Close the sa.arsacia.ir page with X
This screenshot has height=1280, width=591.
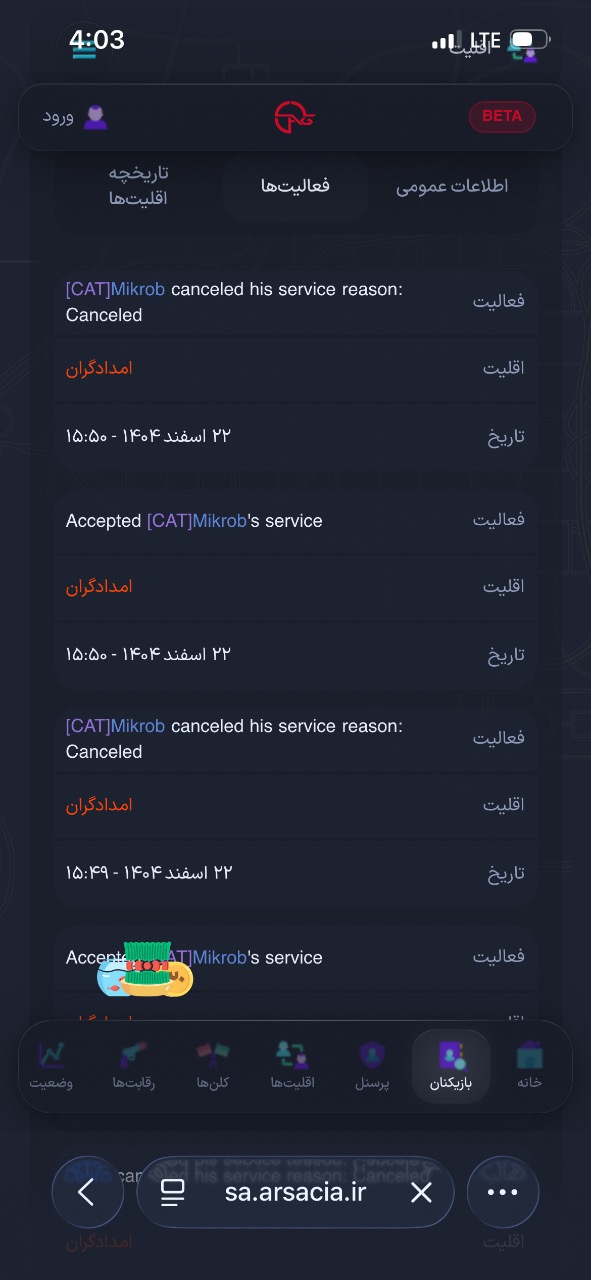pyautogui.click(x=421, y=1192)
